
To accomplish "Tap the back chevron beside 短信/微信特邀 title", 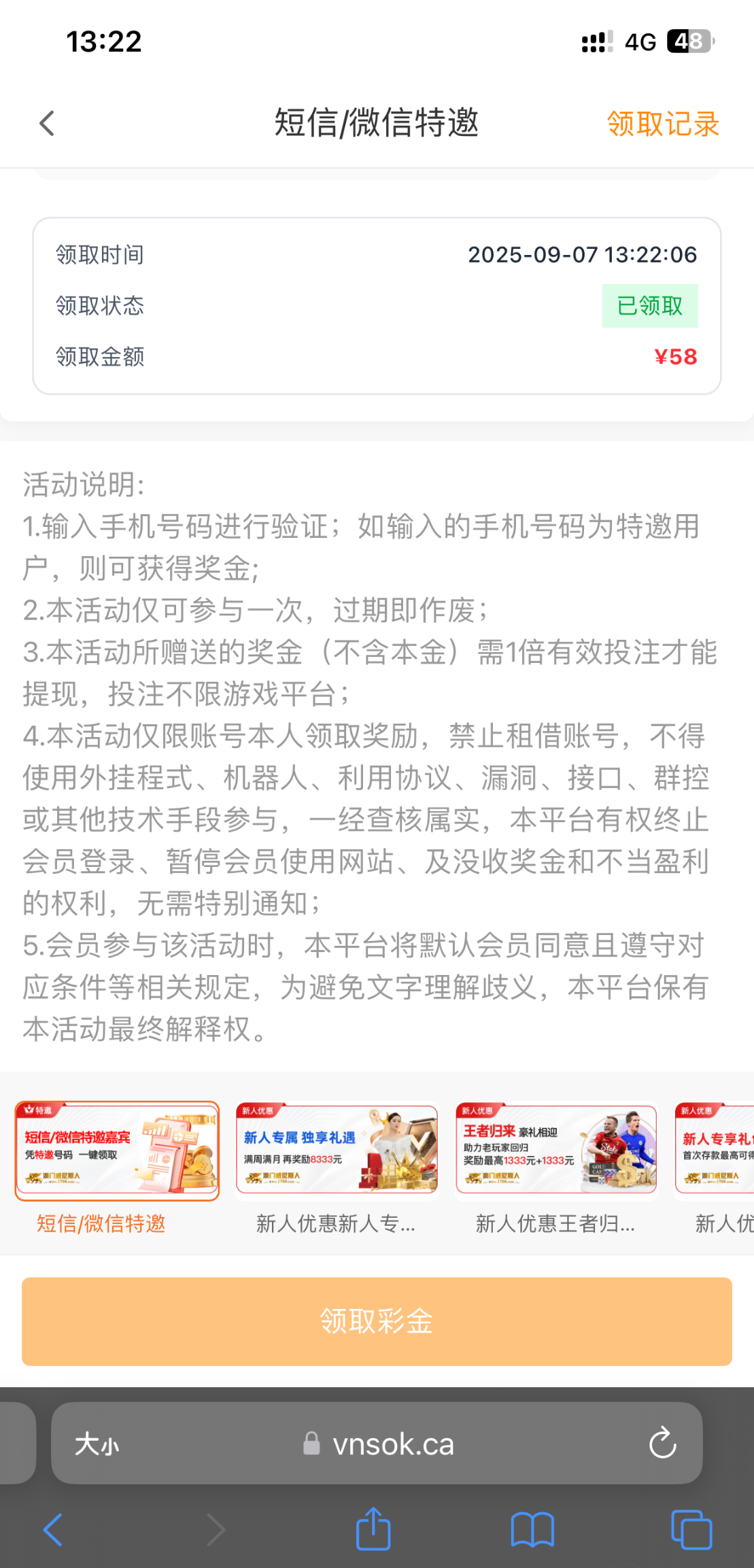I will coord(45,122).
